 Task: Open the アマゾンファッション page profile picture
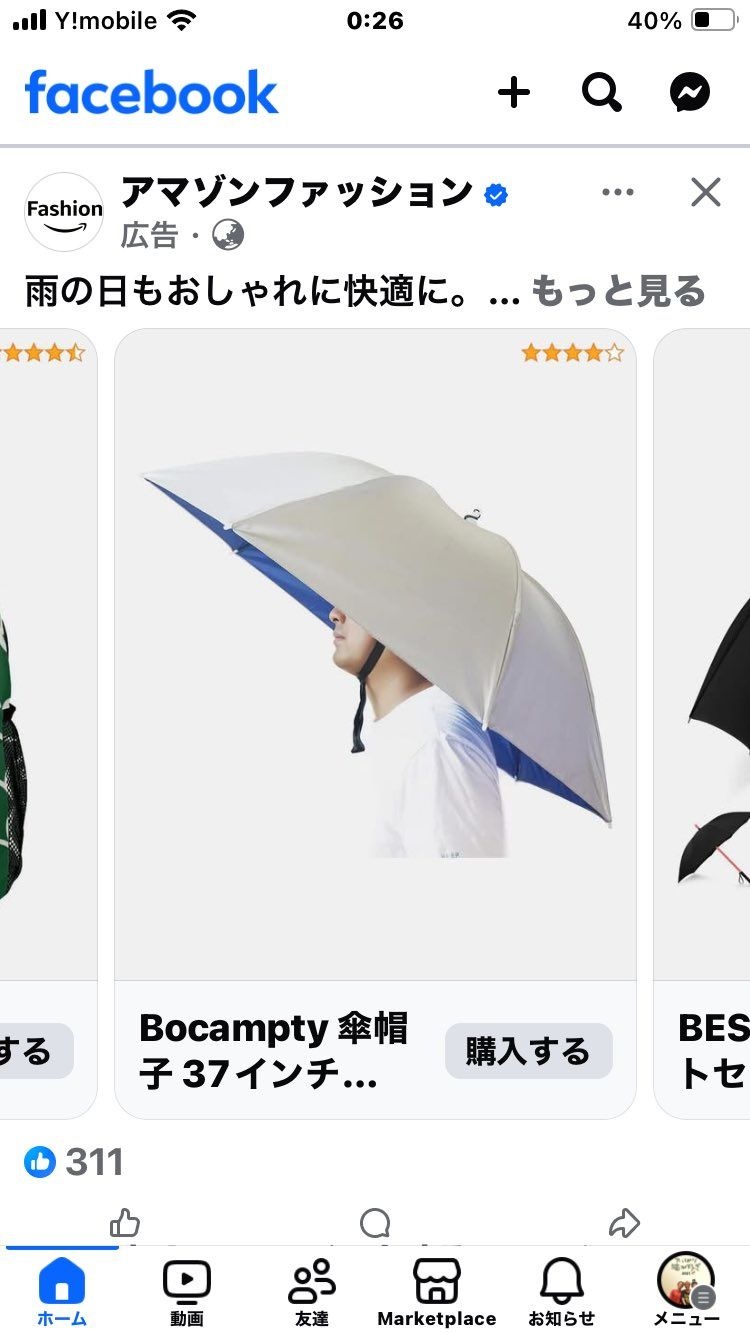pyautogui.click(x=64, y=212)
